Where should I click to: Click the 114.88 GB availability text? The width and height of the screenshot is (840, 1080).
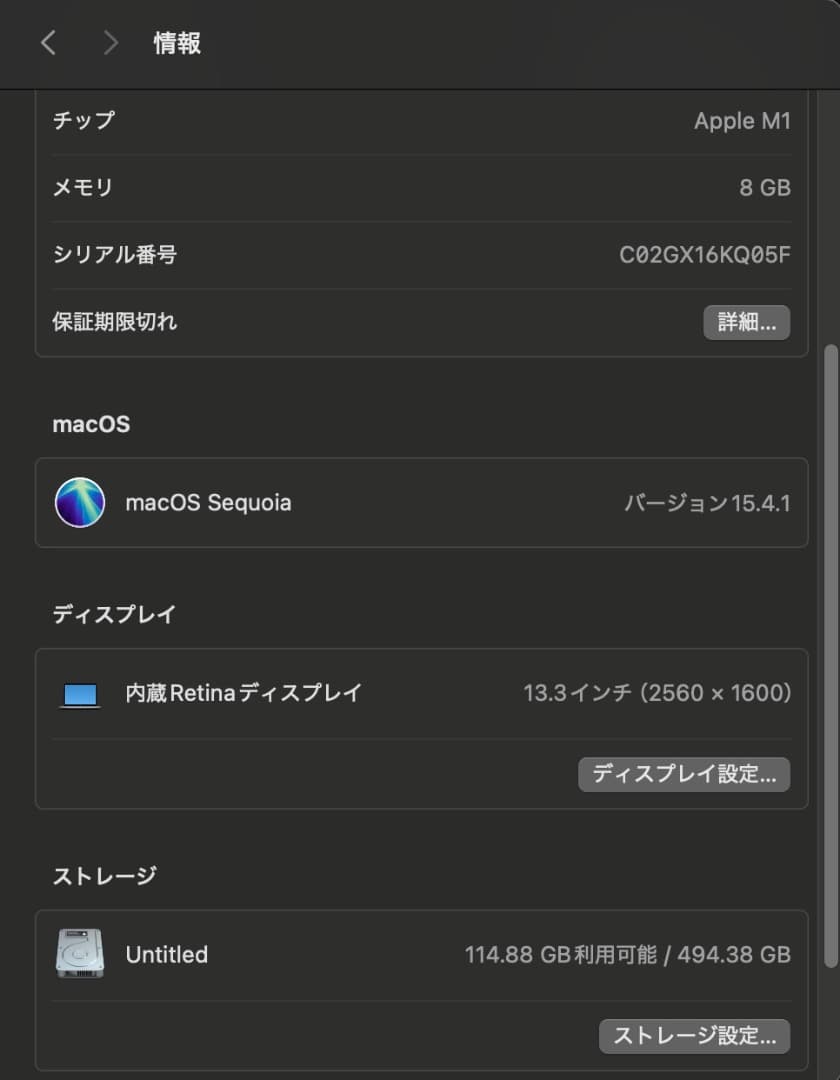[x=629, y=954]
